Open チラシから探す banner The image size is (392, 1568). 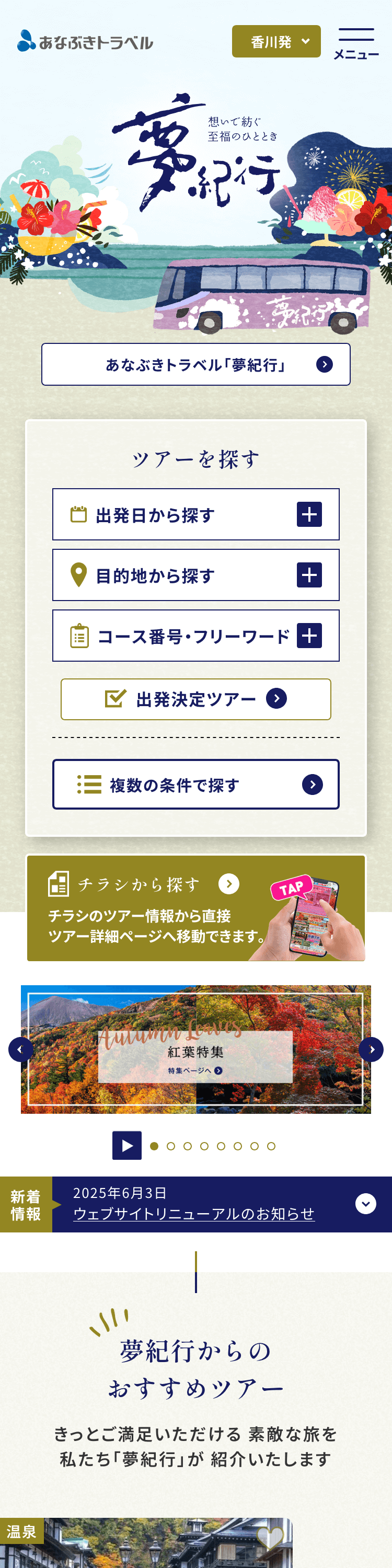tap(195, 907)
